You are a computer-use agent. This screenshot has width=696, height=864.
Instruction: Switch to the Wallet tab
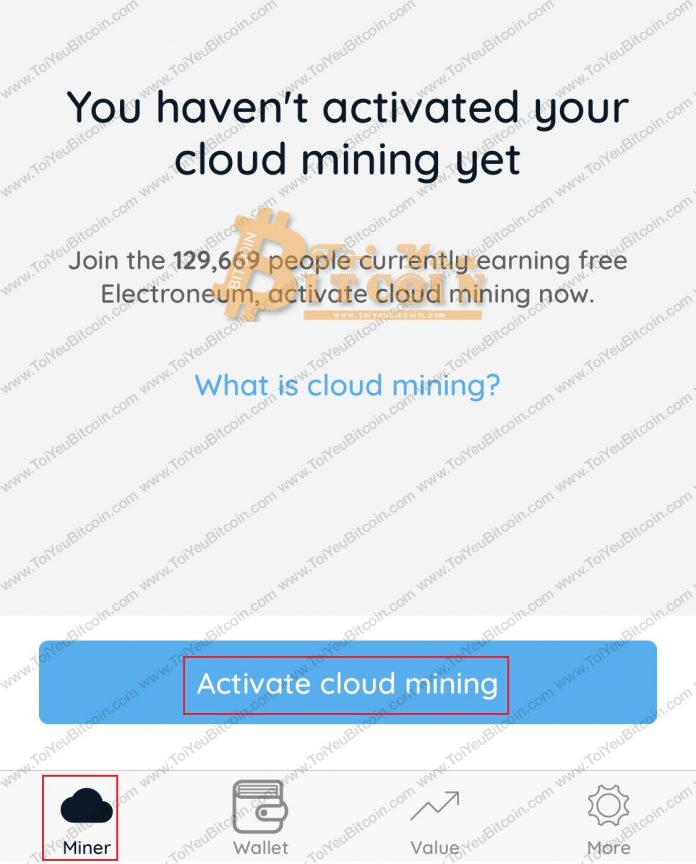(260, 818)
